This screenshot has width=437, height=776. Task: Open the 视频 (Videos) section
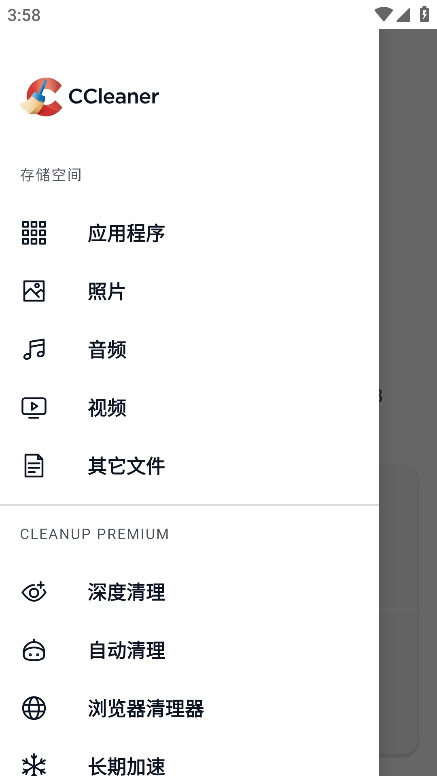pyautogui.click(x=190, y=408)
